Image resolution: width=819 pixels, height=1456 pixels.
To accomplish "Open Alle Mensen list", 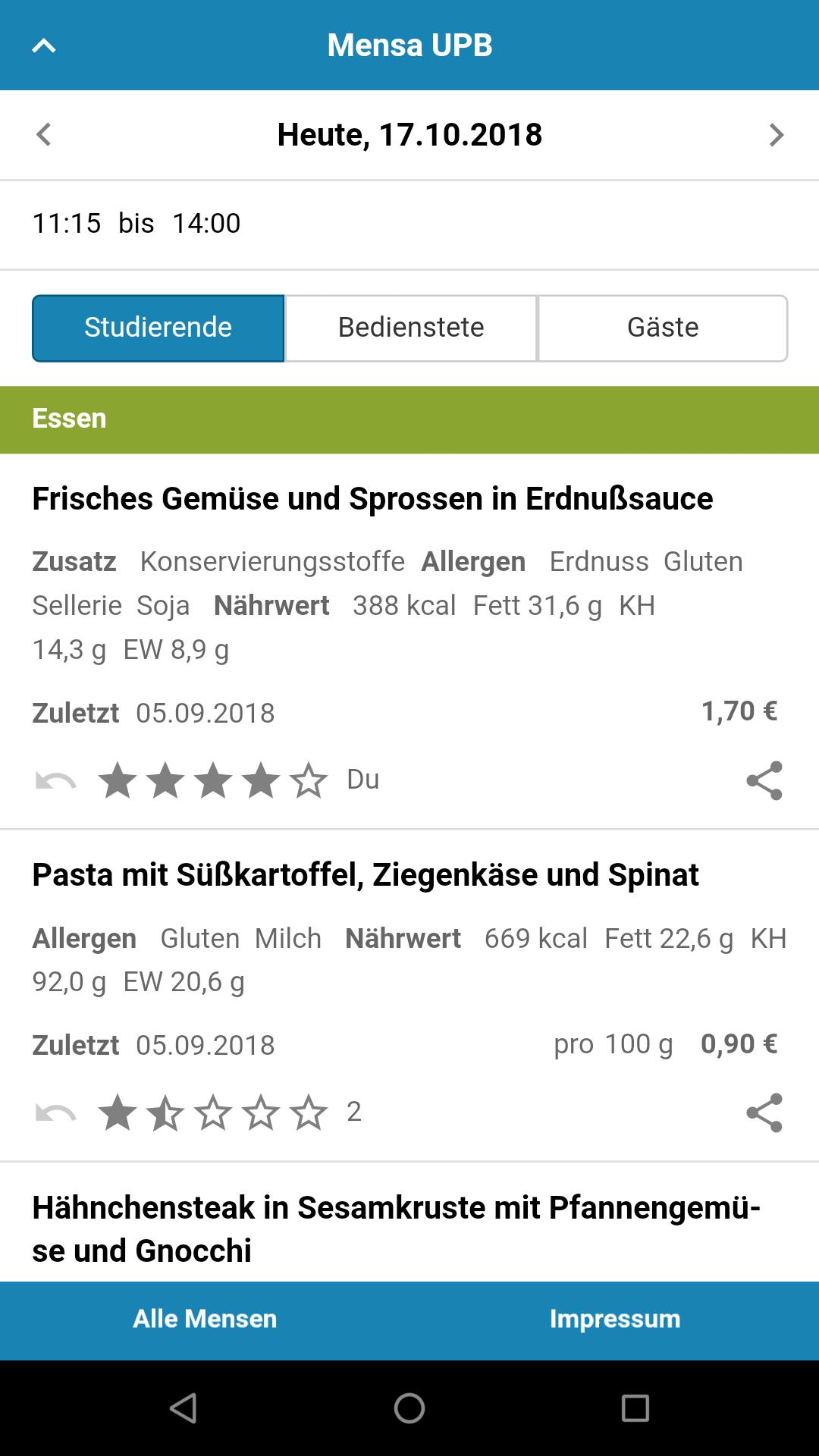I will pos(205,1319).
